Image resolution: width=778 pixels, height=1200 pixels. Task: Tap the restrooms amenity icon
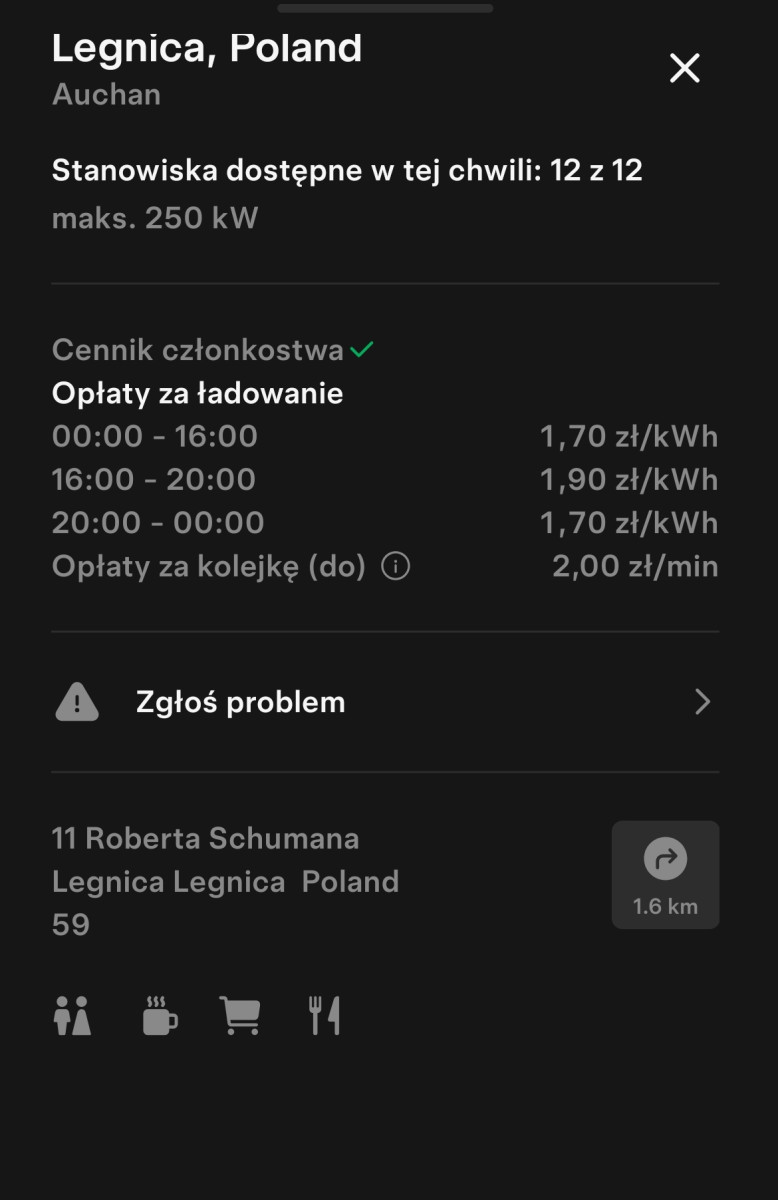[x=73, y=1015]
